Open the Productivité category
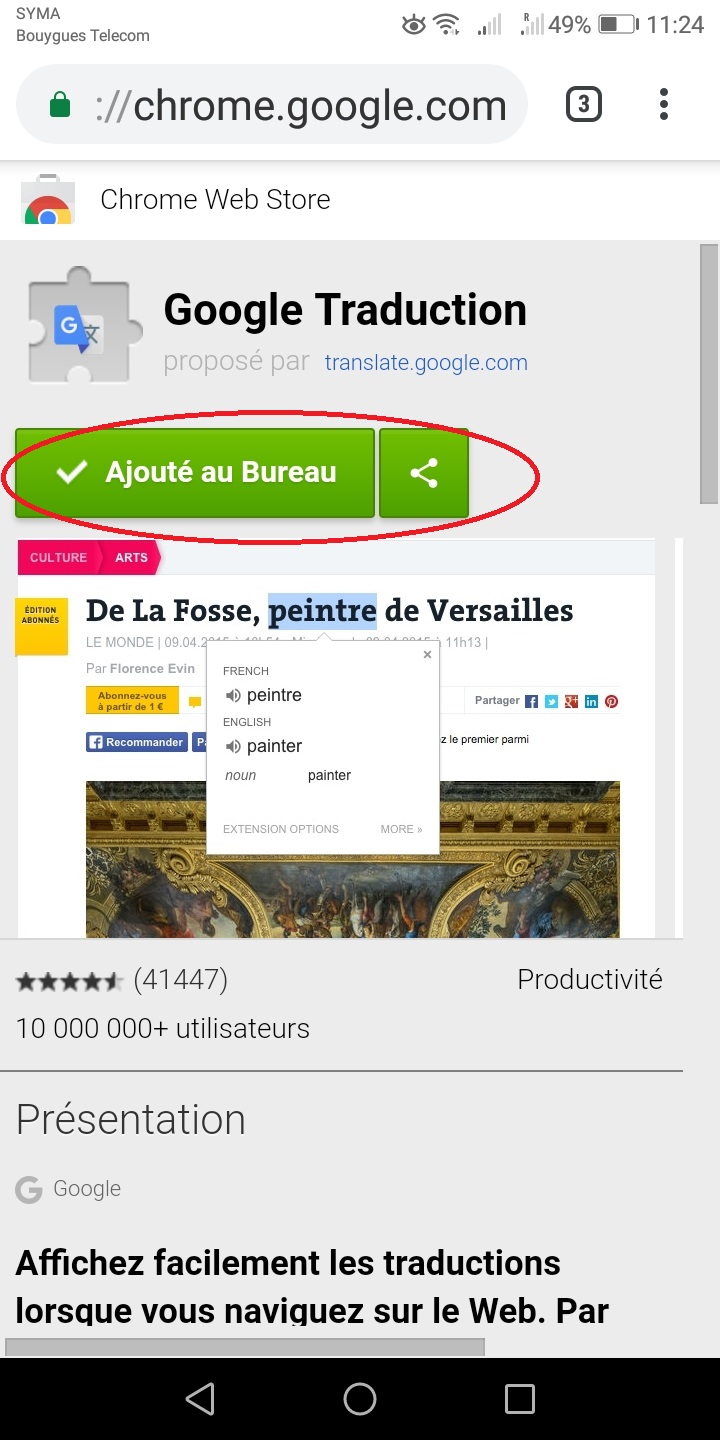The width and height of the screenshot is (720, 1440). pos(589,980)
